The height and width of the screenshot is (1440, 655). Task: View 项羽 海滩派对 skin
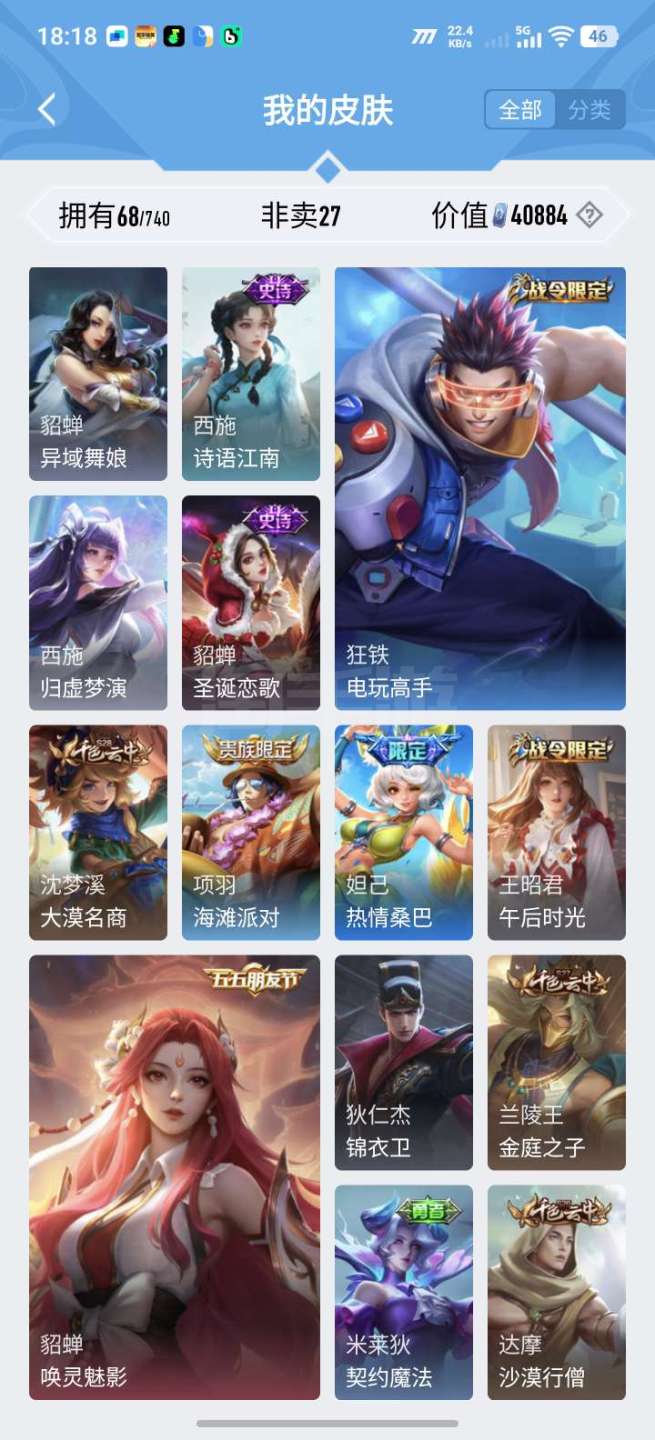(251, 832)
